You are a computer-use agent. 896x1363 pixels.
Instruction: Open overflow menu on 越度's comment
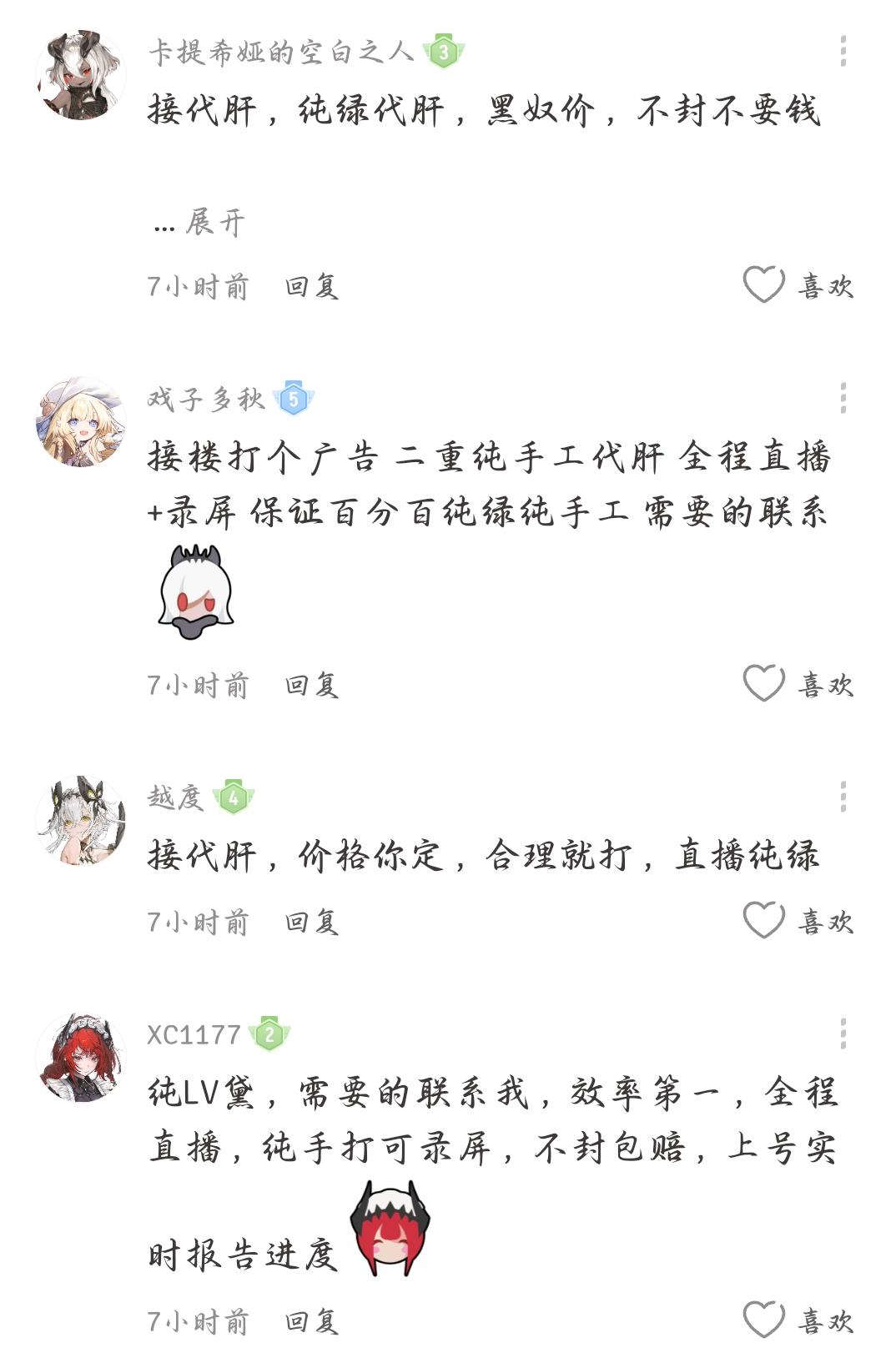click(843, 797)
